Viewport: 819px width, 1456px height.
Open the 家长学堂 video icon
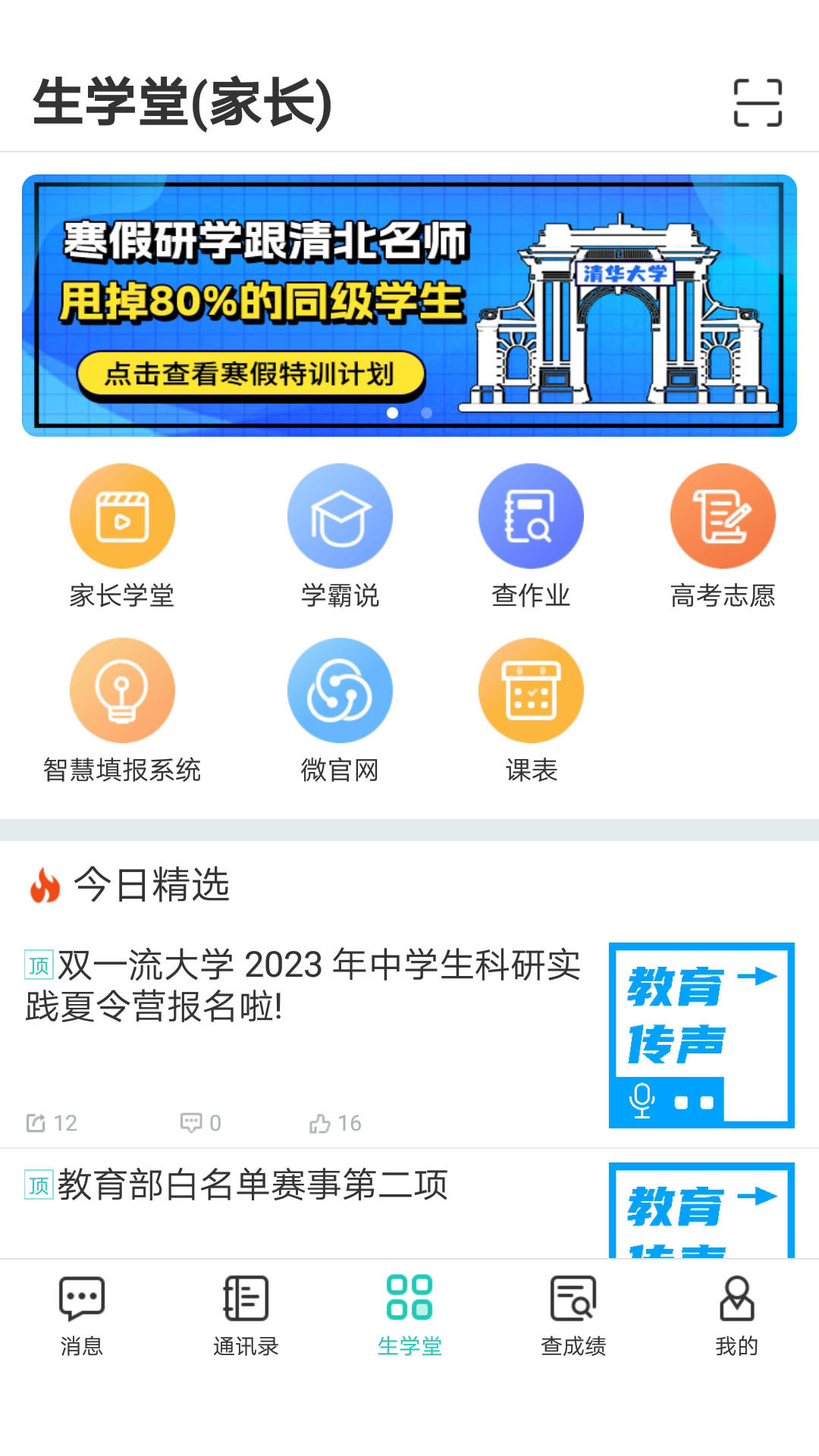pyautogui.click(x=123, y=516)
